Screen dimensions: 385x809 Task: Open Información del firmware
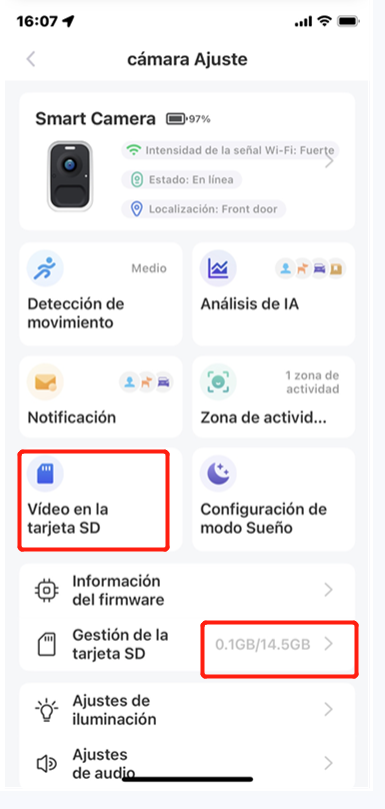tap(187, 591)
